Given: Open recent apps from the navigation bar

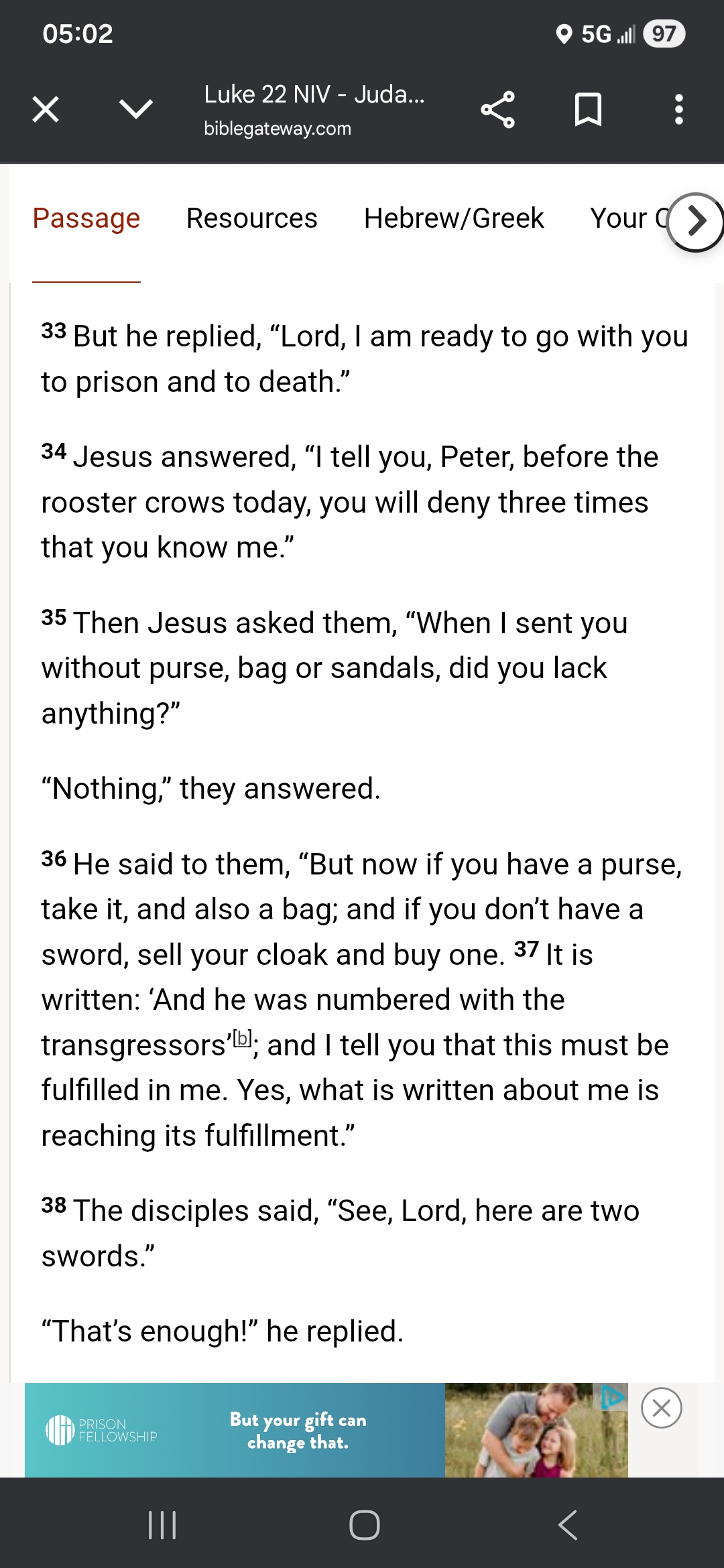Looking at the screenshot, I should pyautogui.click(x=162, y=1525).
